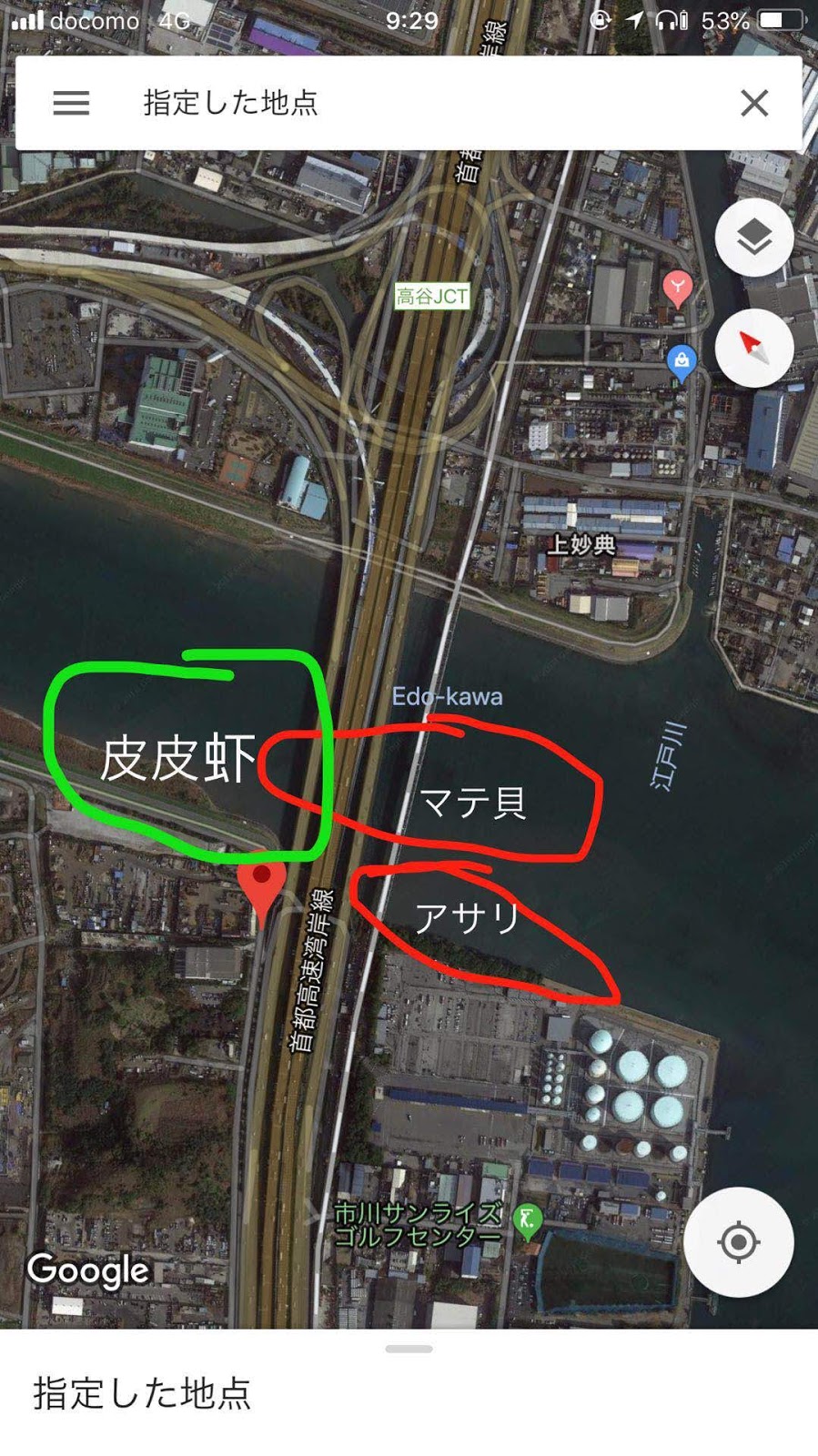Open the hamburger menu
This screenshot has width=818, height=1456.
pyautogui.click(x=71, y=103)
